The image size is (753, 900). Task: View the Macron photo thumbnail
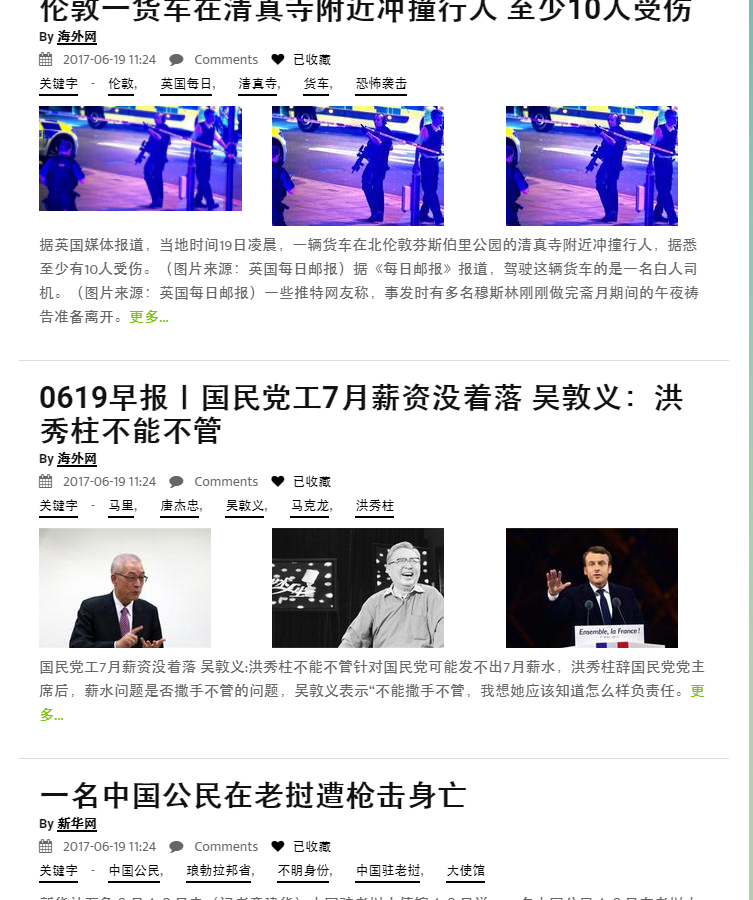click(x=591, y=588)
